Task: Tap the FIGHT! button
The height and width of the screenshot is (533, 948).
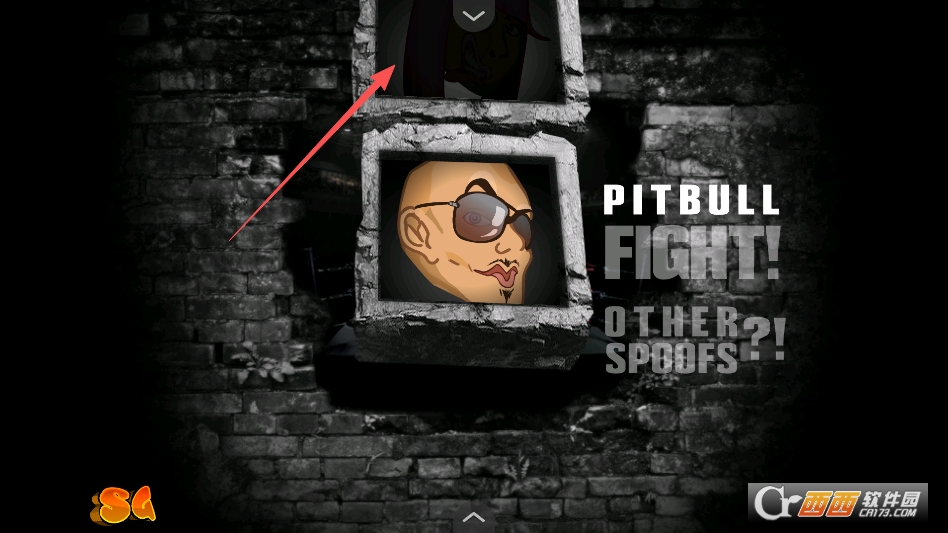Action: (691, 254)
